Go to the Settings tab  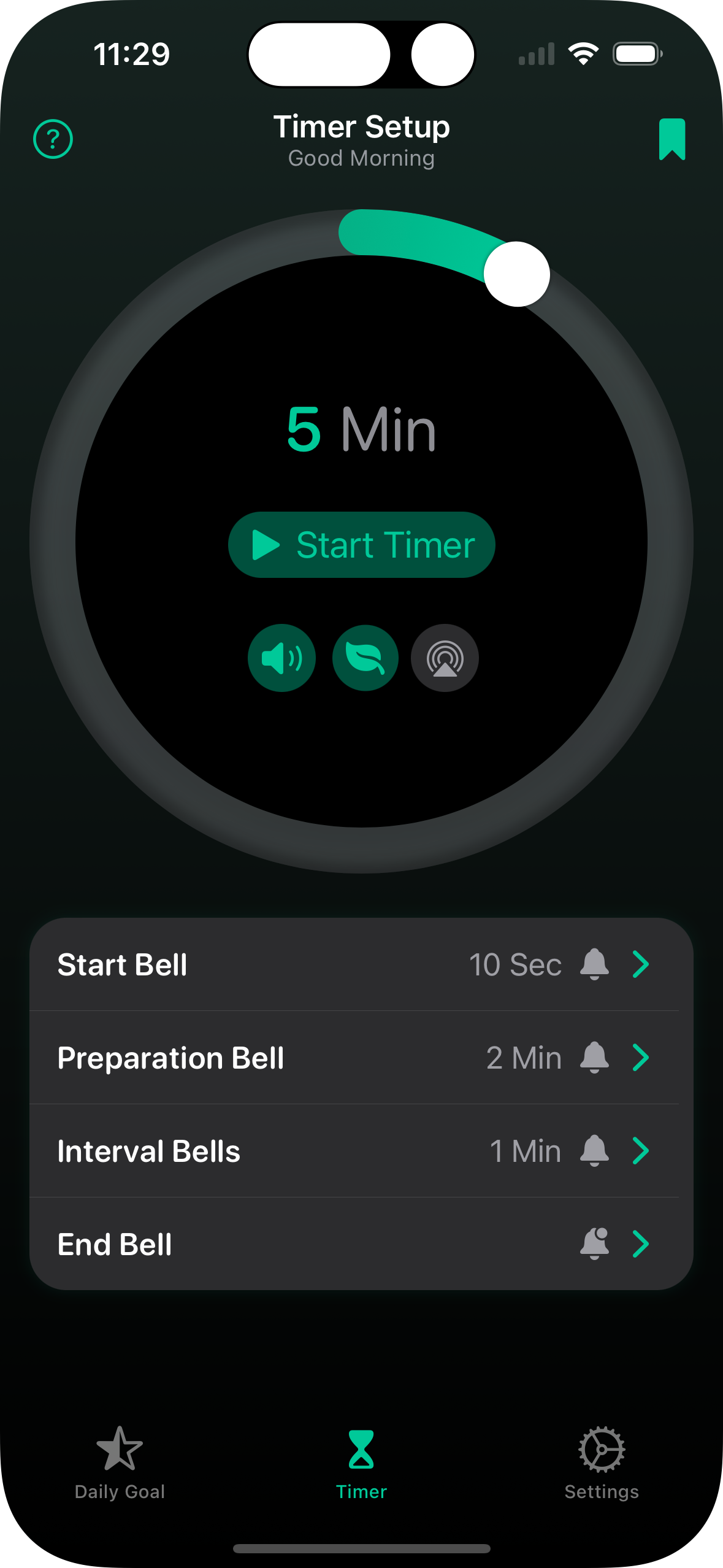click(x=602, y=1464)
